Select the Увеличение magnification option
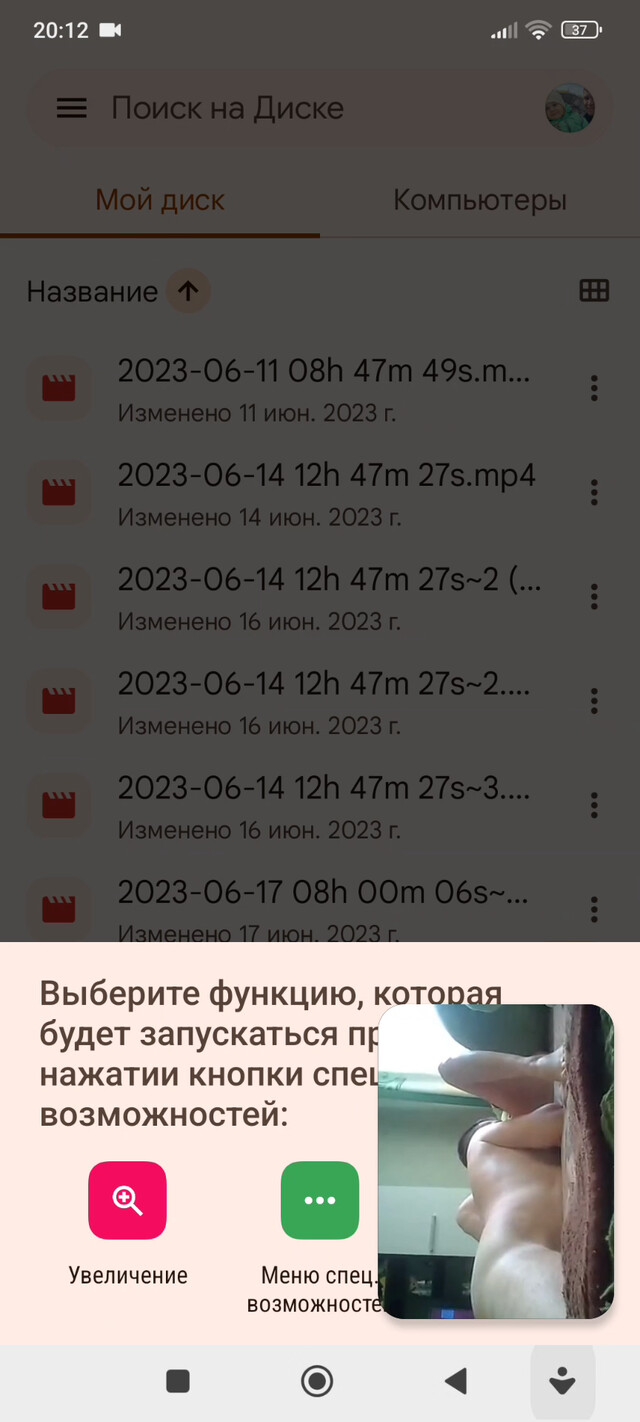This screenshot has width=640, height=1422. click(x=127, y=1222)
